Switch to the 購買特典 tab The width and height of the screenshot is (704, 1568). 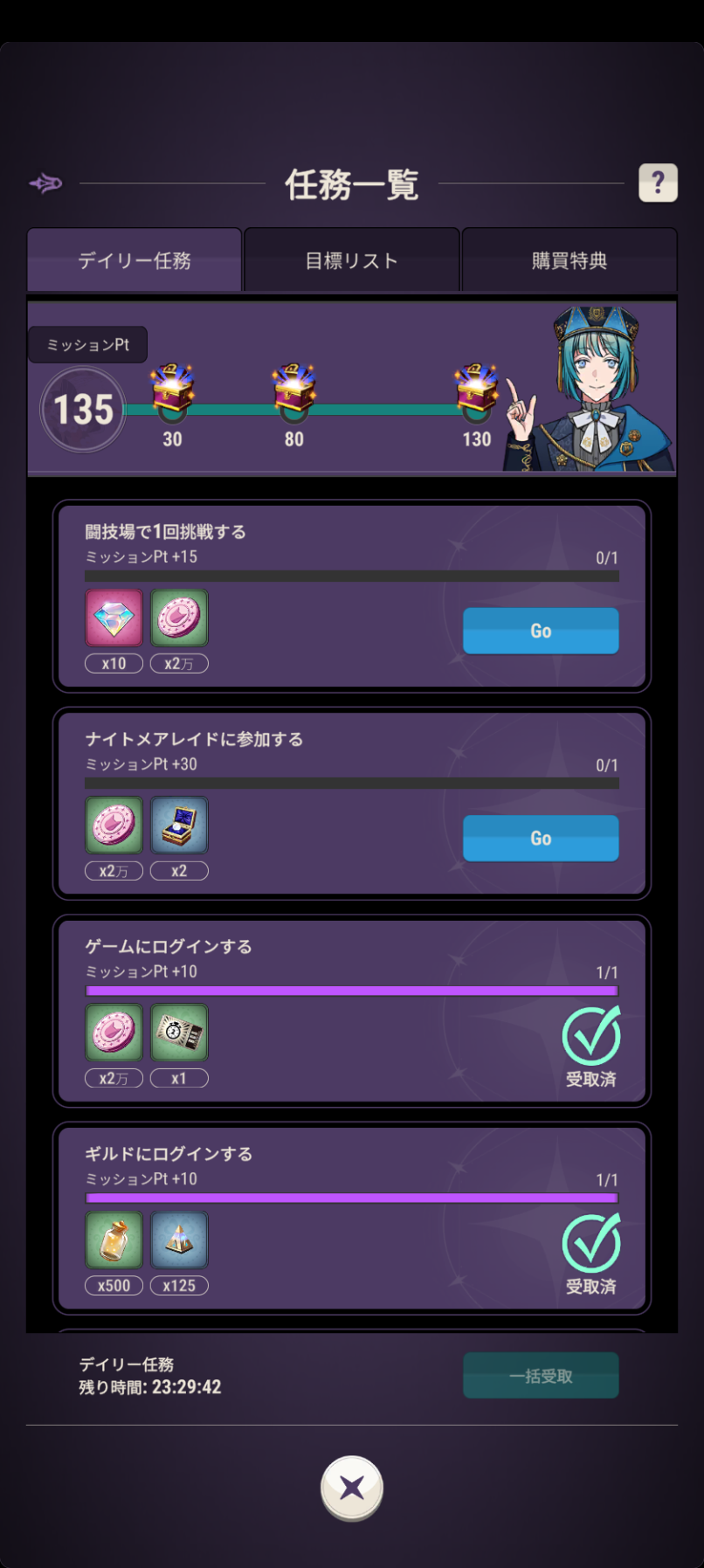pyautogui.click(x=569, y=260)
